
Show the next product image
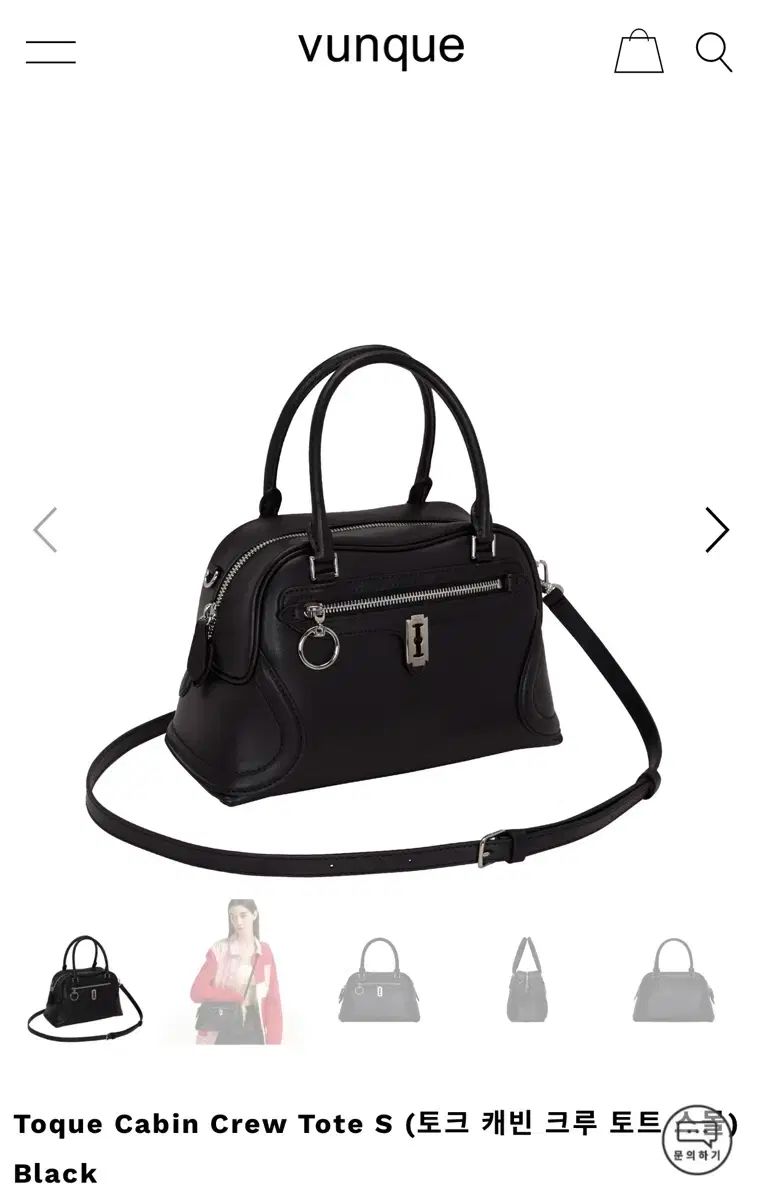[x=716, y=530]
